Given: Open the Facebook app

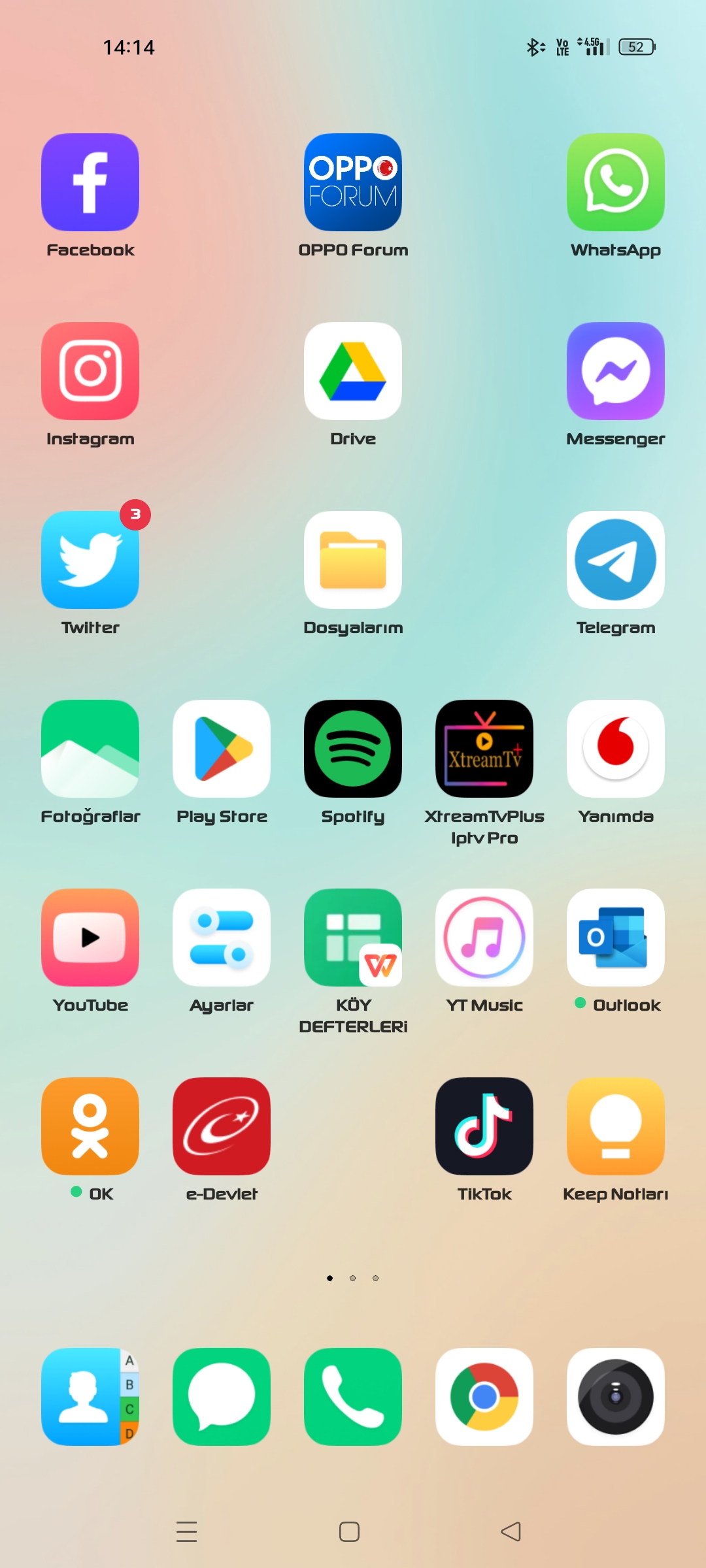Looking at the screenshot, I should point(90,182).
